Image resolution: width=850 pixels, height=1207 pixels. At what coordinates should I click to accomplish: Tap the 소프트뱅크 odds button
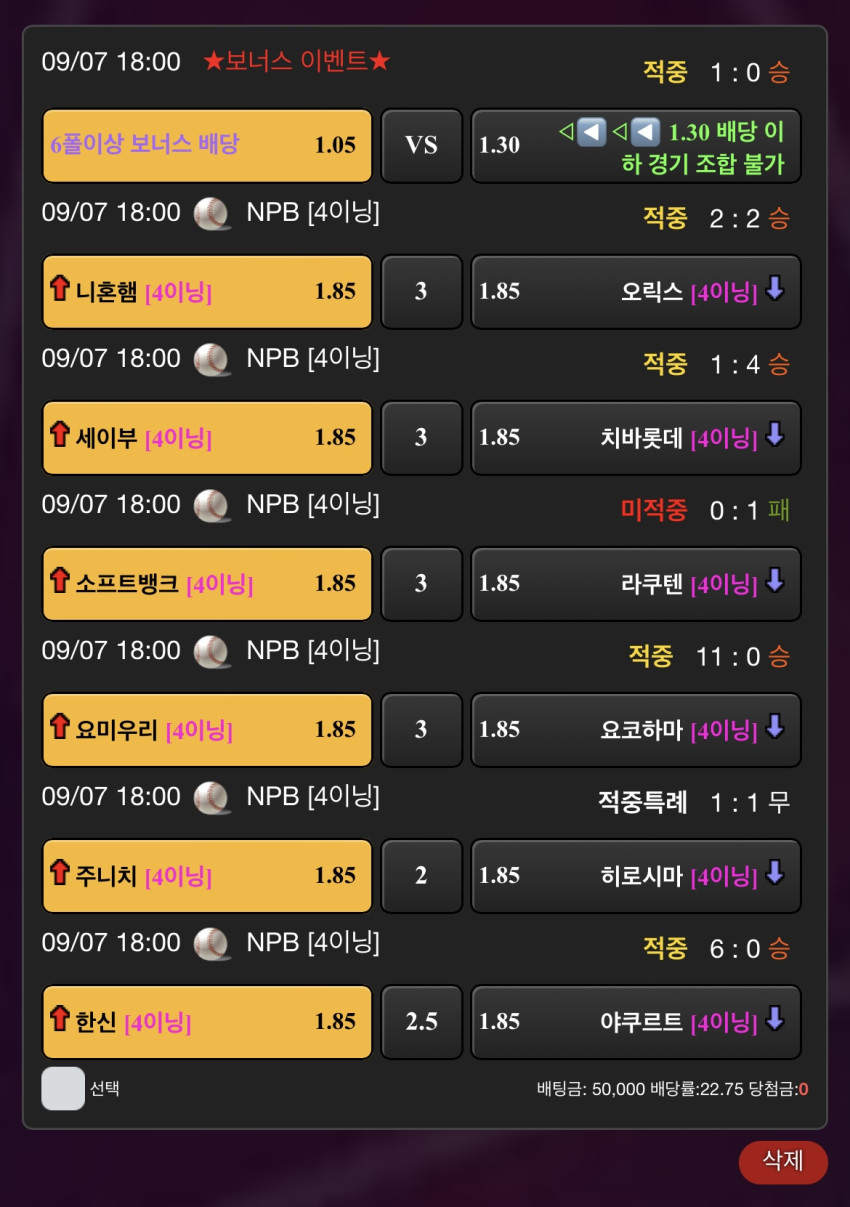(207, 583)
